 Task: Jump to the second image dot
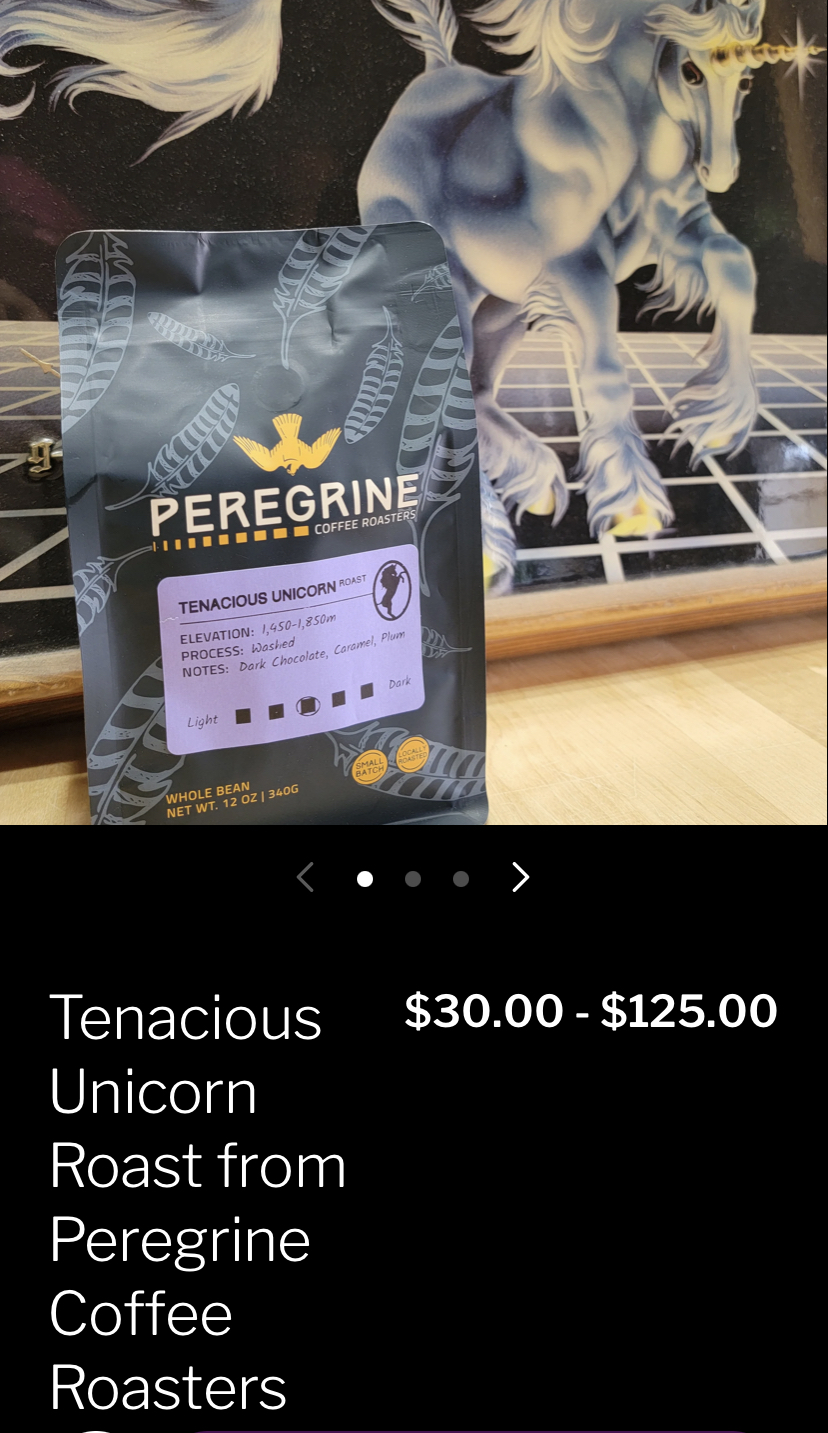click(x=413, y=879)
